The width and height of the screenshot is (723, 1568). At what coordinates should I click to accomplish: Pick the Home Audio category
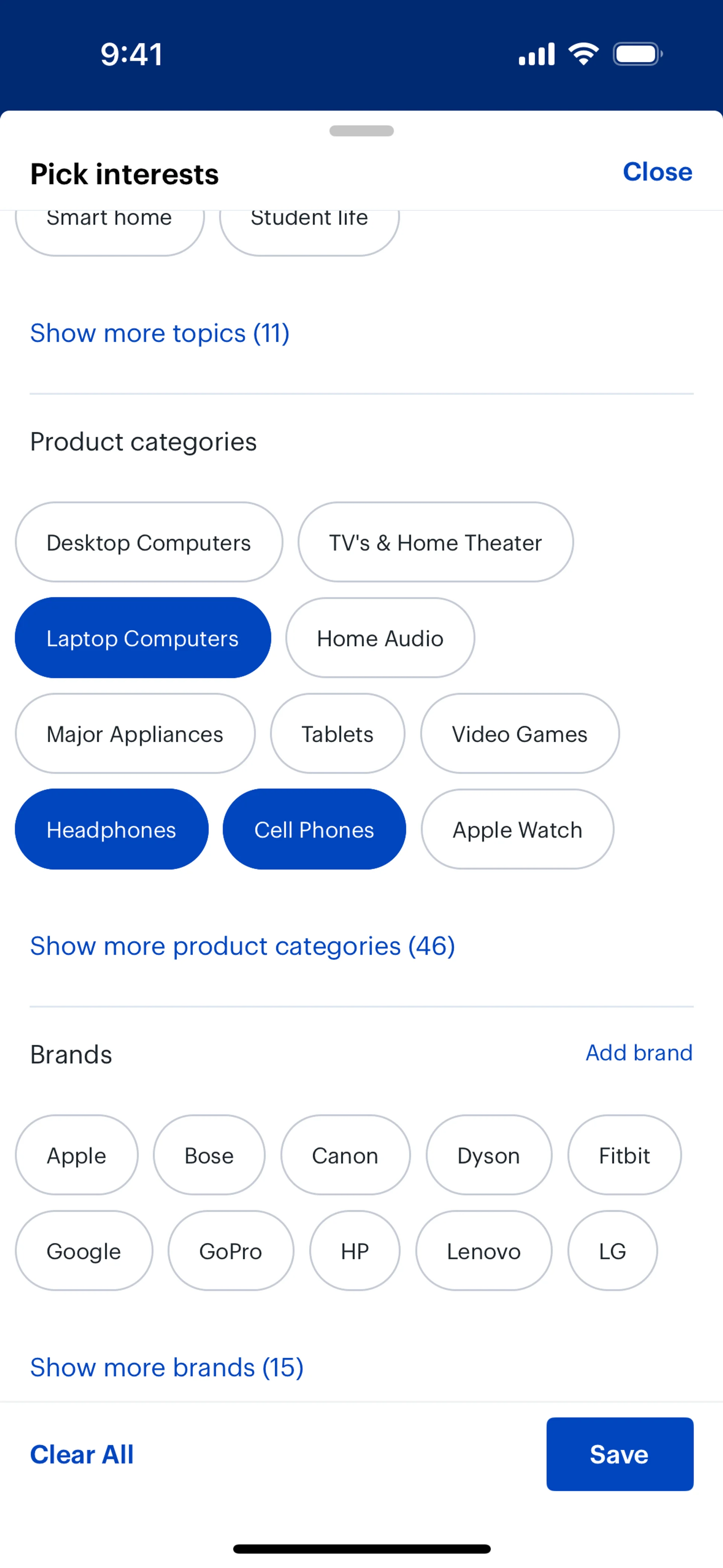[x=380, y=638]
